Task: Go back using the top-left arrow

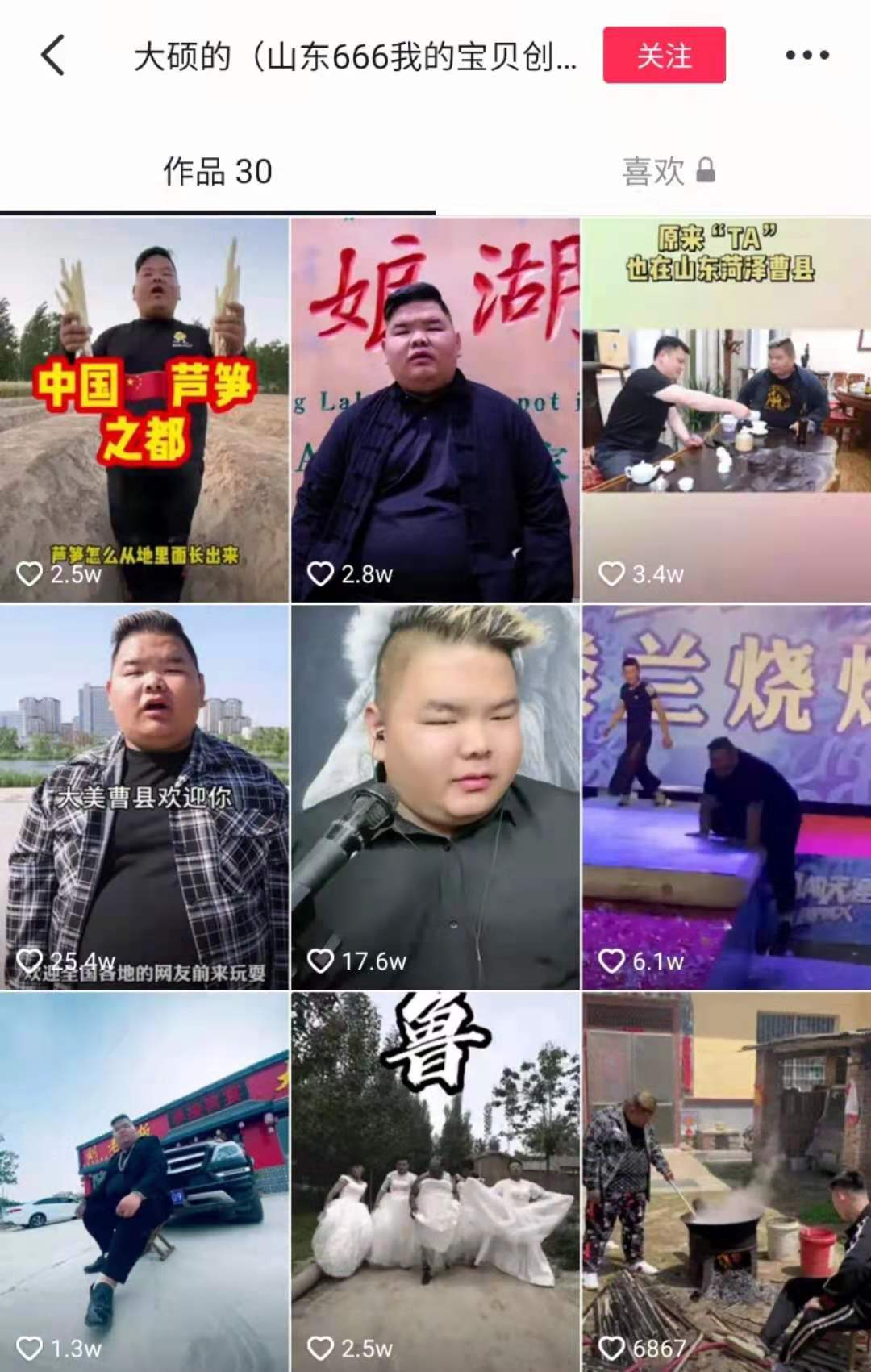Action: 53,56
